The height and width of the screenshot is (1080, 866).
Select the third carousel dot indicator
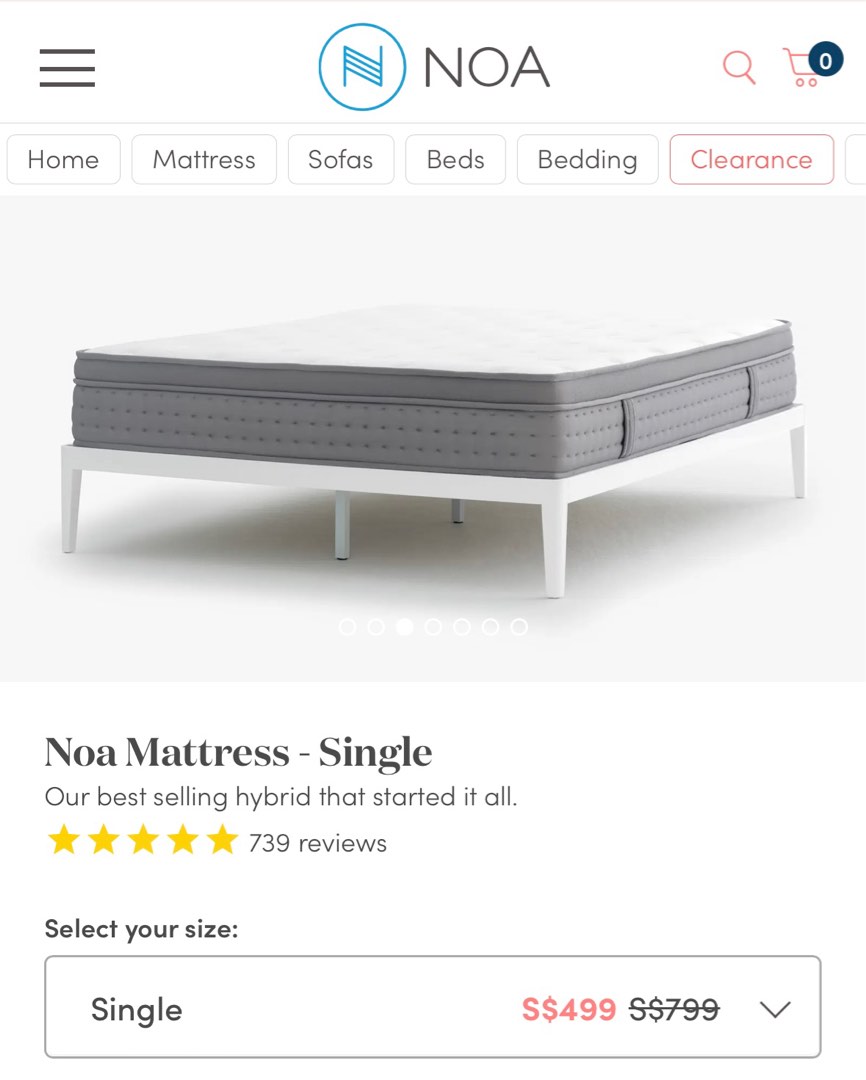pos(405,626)
